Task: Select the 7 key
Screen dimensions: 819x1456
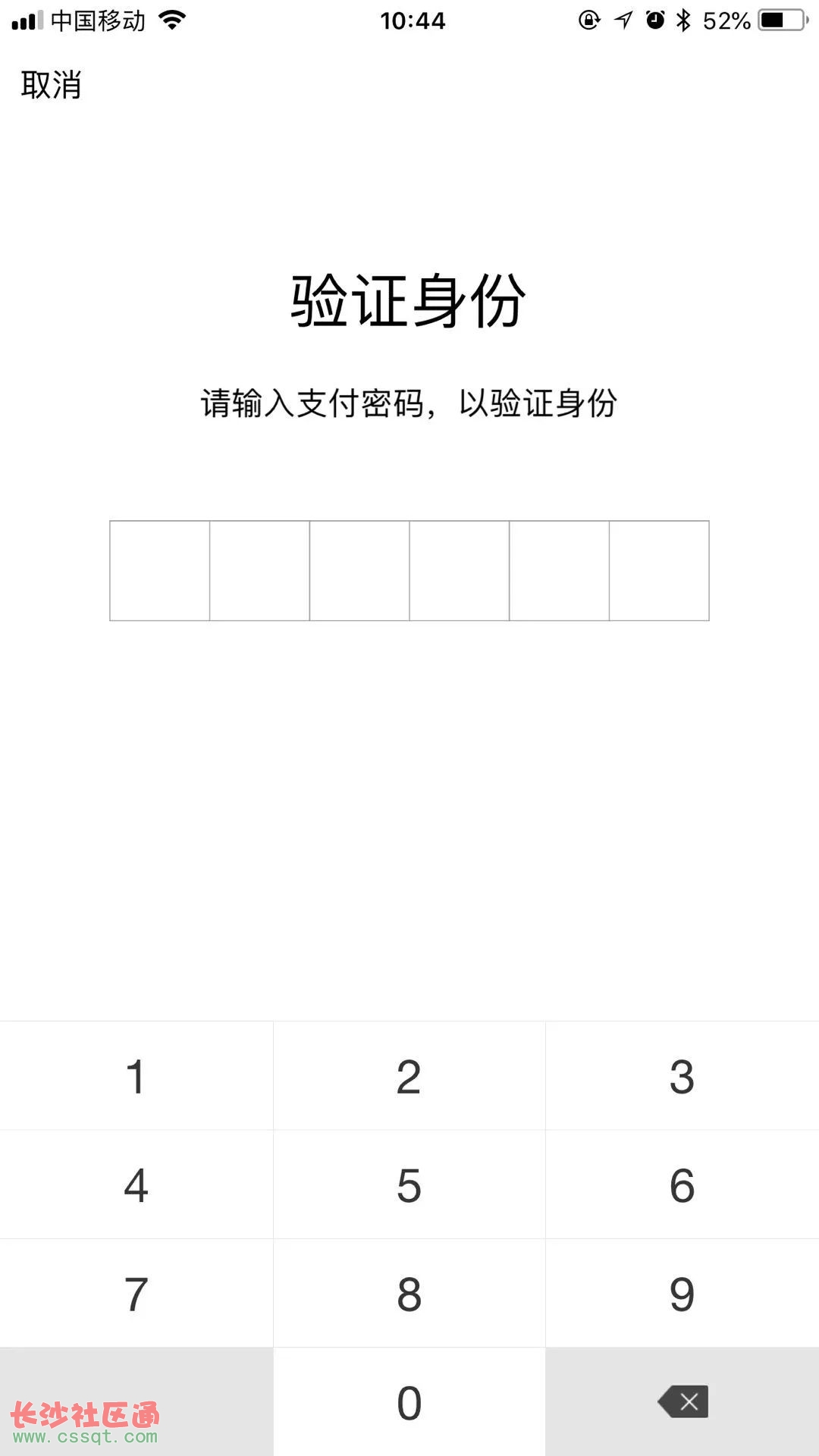Action: point(136,1293)
